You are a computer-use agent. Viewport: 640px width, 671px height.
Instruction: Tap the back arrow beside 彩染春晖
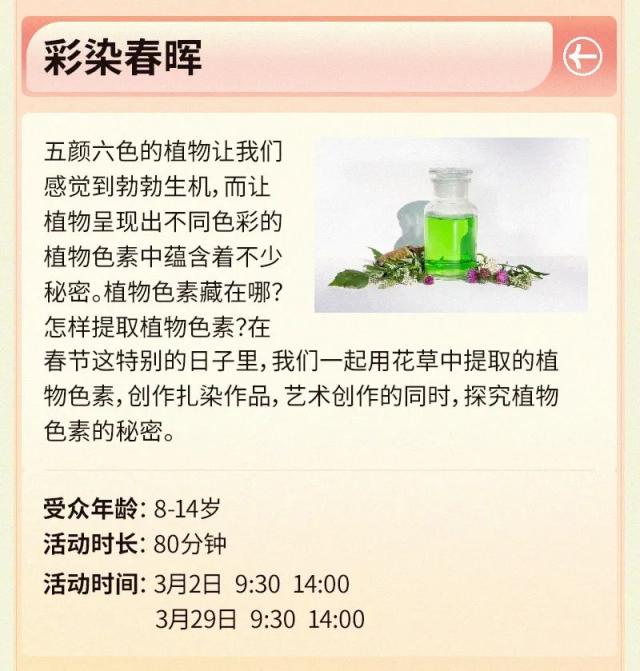click(x=582, y=57)
